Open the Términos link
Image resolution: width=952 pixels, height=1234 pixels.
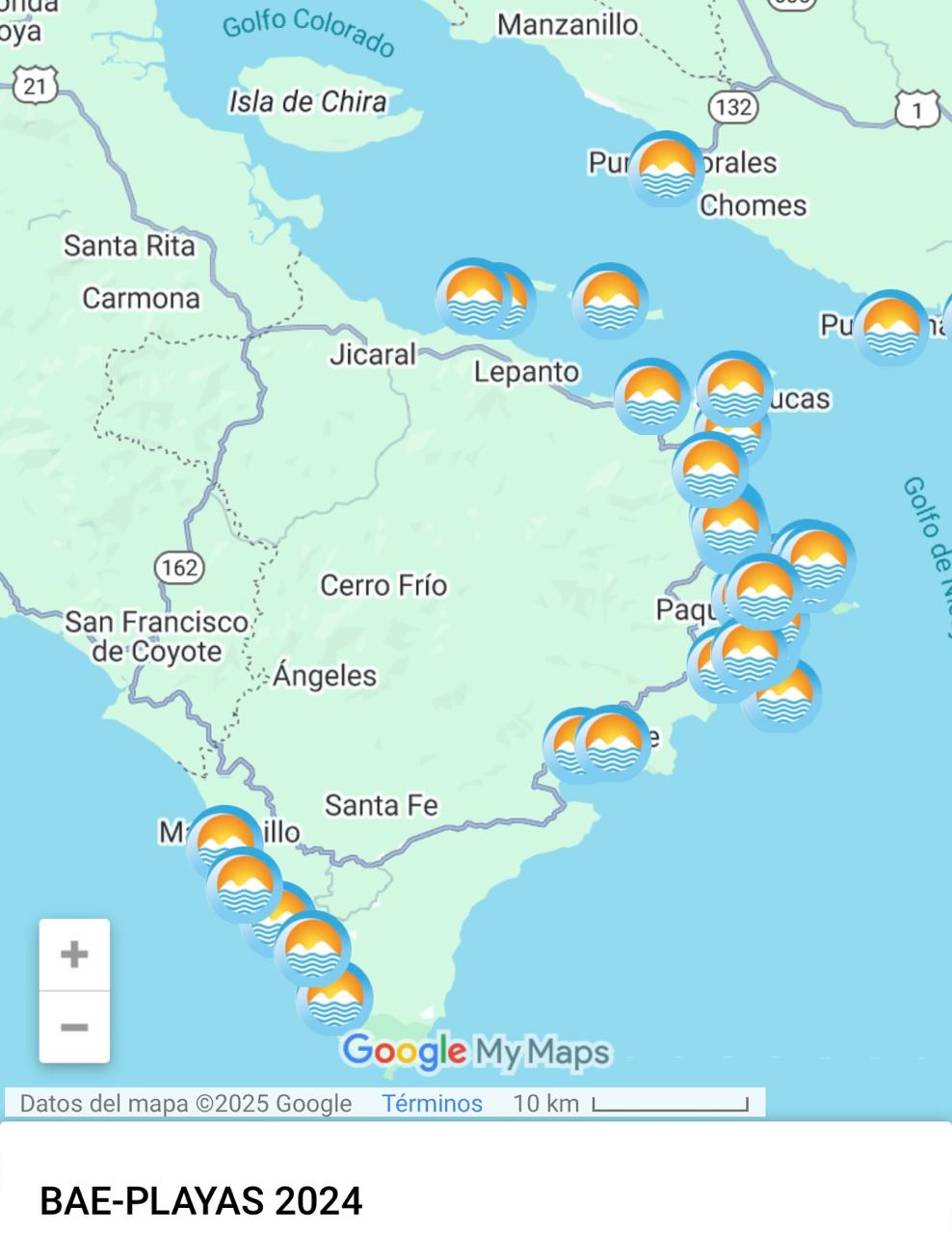pyautogui.click(x=432, y=1103)
